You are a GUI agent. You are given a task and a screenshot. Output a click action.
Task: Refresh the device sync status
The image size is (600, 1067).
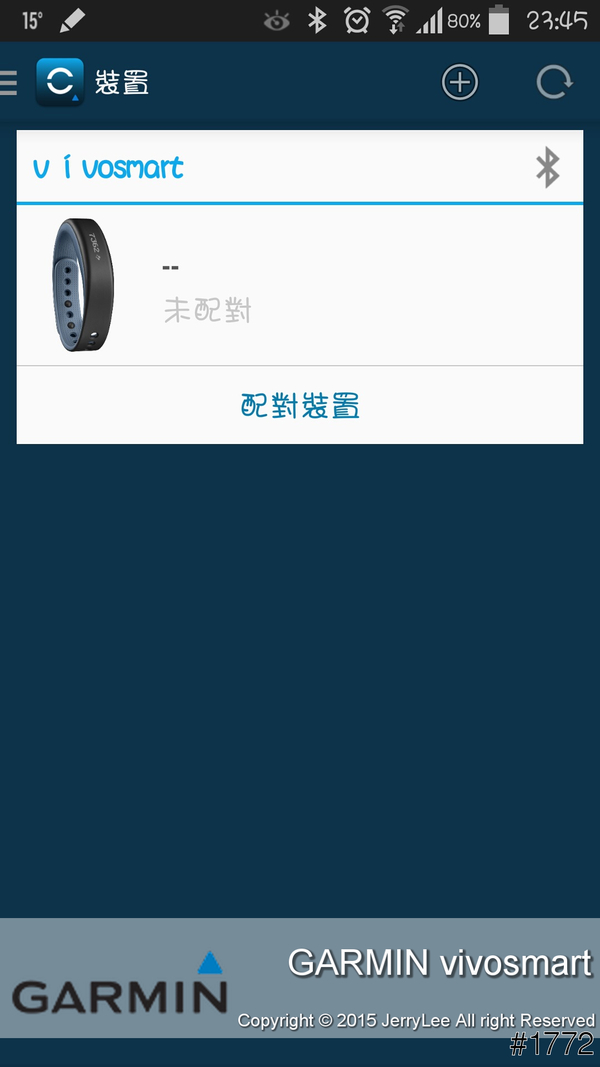pos(553,83)
